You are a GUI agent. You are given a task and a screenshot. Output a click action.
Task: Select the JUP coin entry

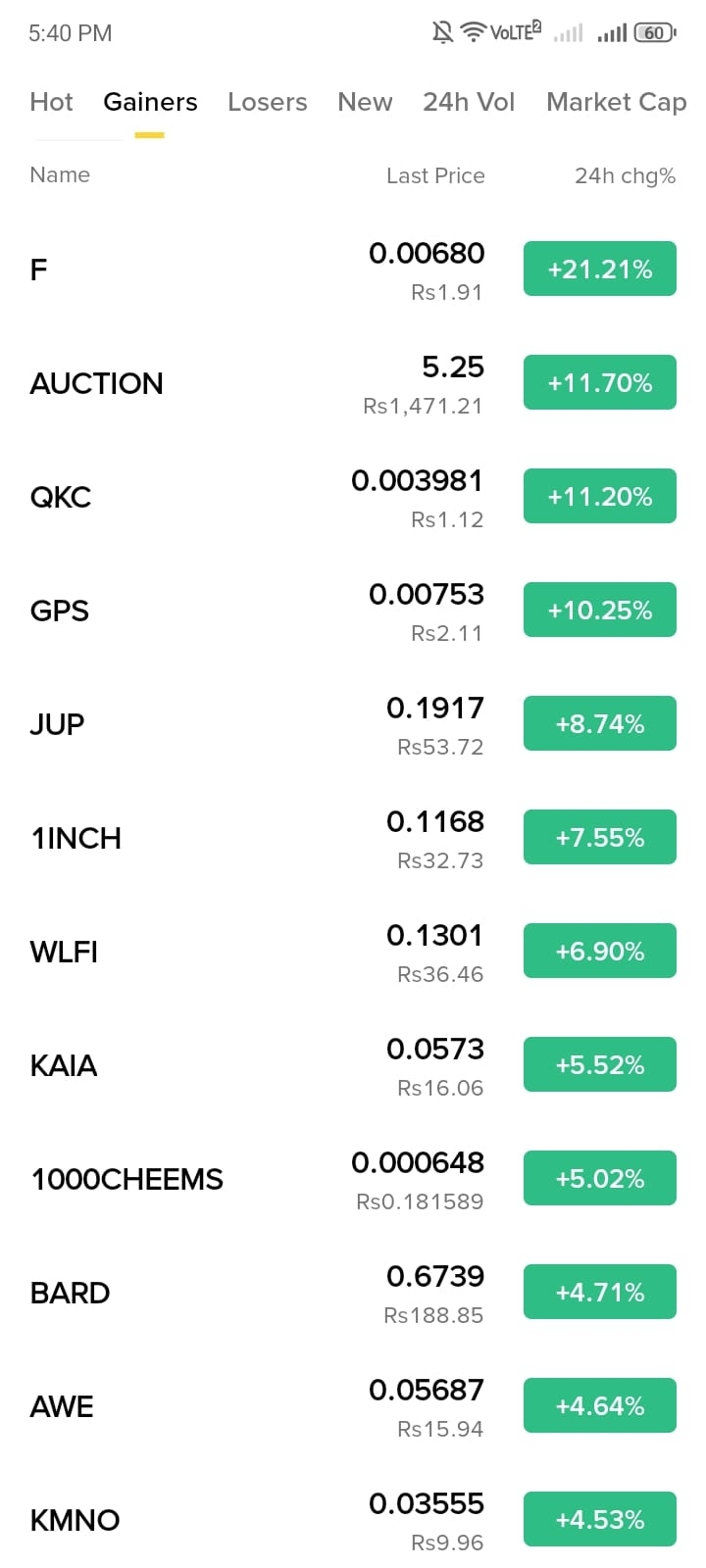point(57,724)
